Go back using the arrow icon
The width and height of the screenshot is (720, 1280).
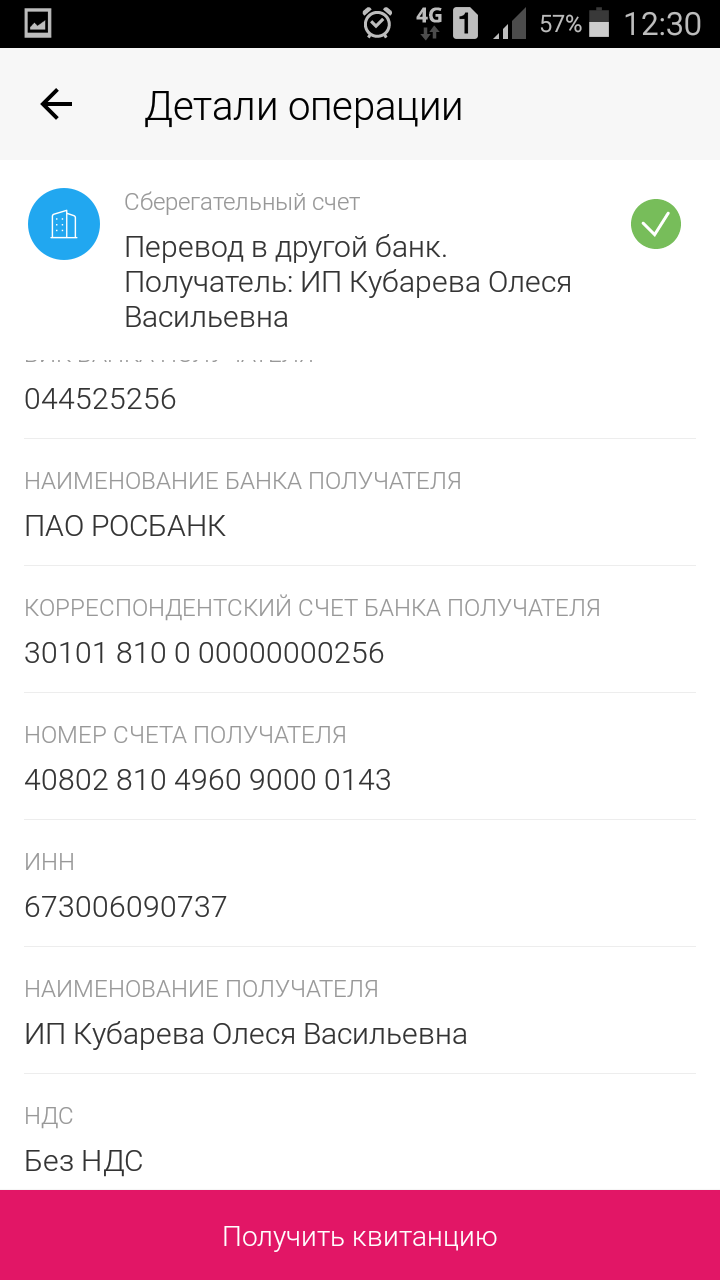click(x=56, y=104)
